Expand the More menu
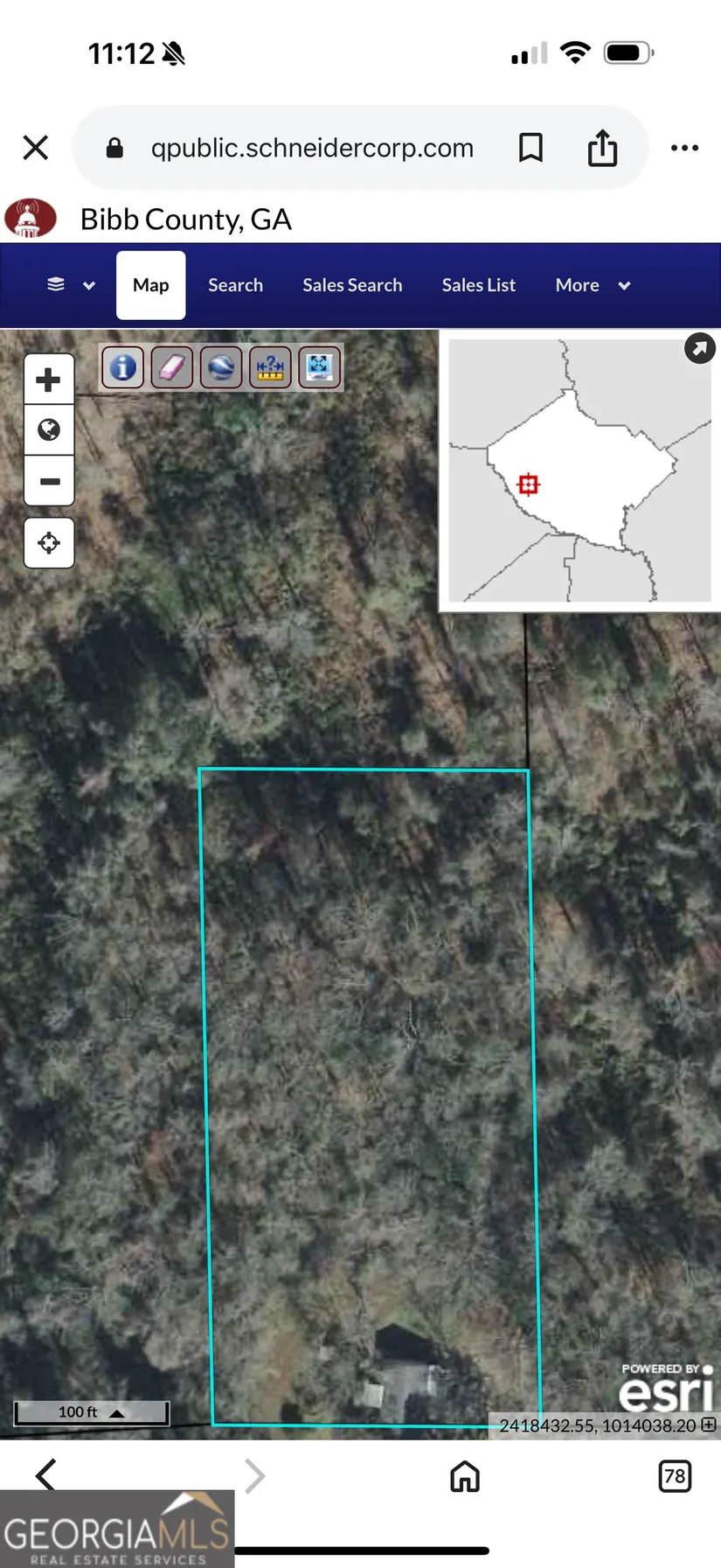Screen dimensions: 721x1568 coord(593,285)
